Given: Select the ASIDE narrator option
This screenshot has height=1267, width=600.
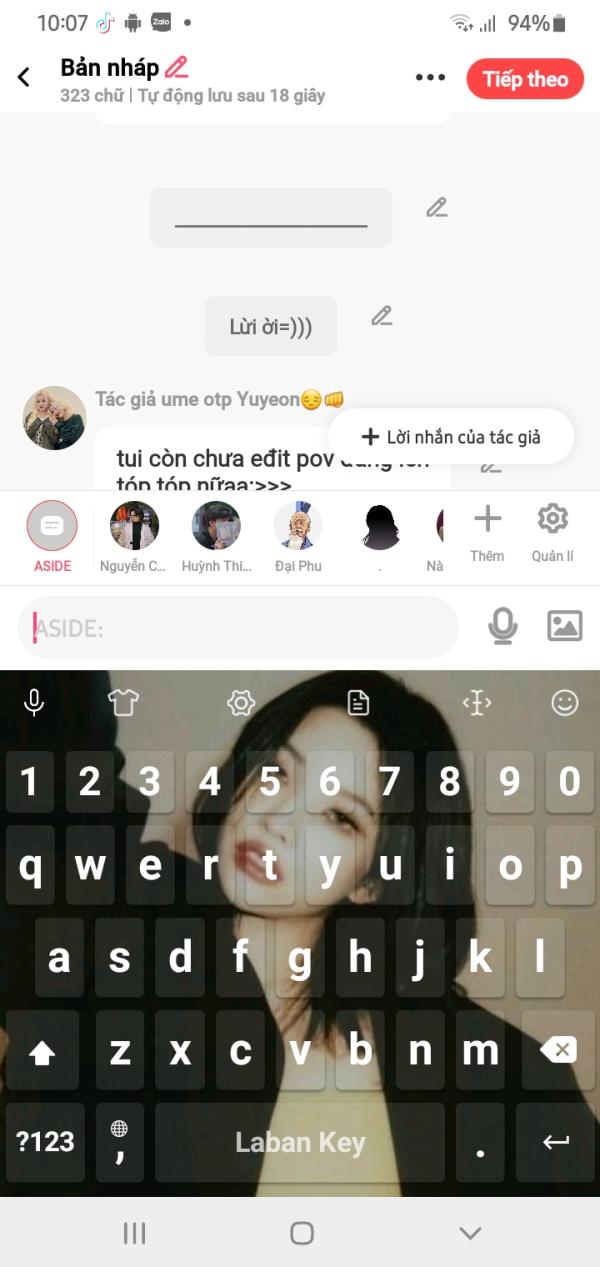Looking at the screenshot, I should [x=52, y=527].
